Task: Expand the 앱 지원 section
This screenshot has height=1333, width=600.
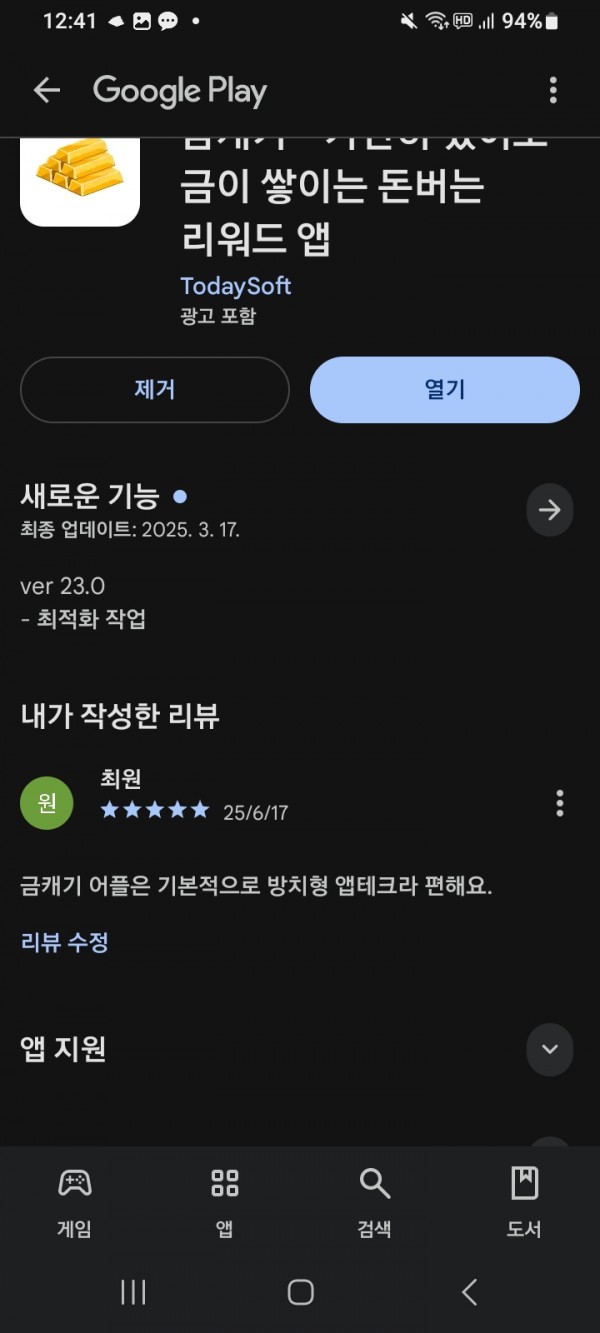Action: 550,1049
